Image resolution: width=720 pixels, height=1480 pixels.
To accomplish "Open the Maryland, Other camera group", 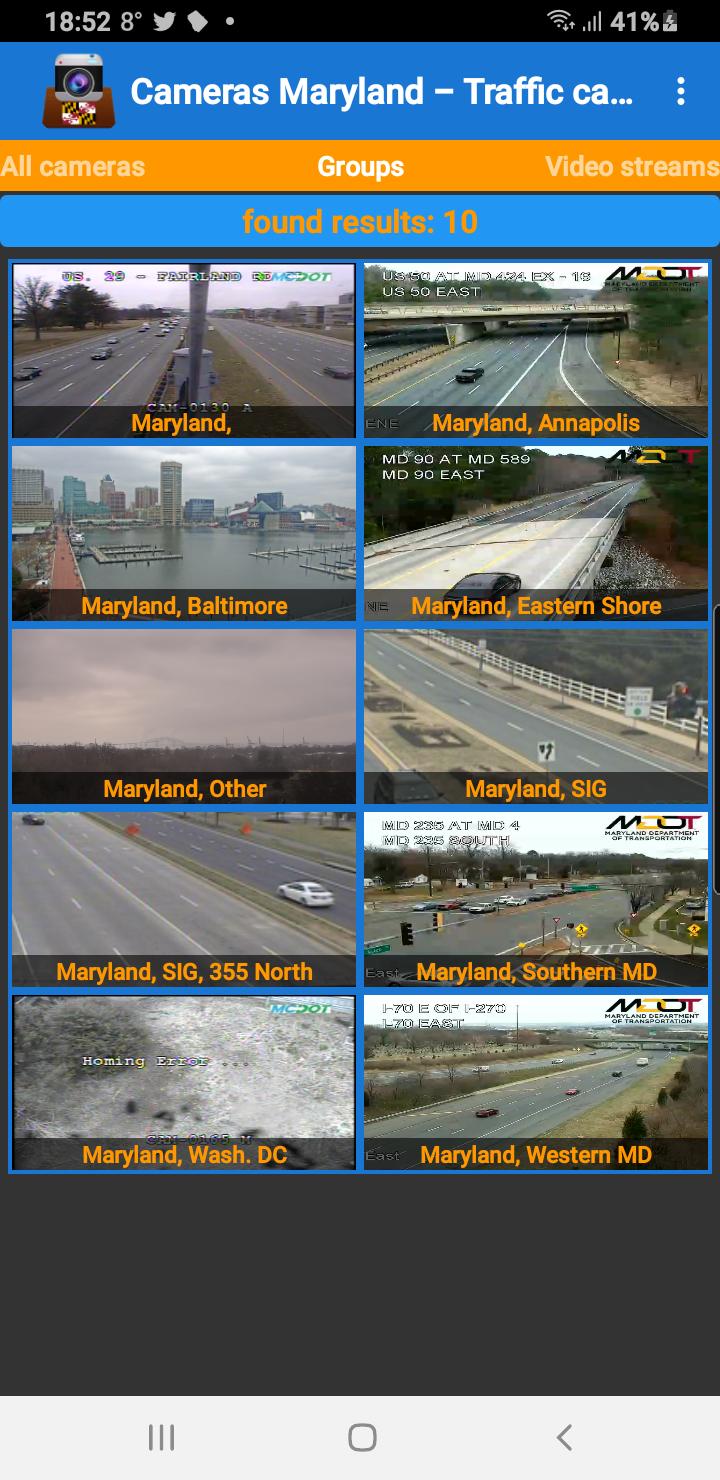I will pos(184,716).
